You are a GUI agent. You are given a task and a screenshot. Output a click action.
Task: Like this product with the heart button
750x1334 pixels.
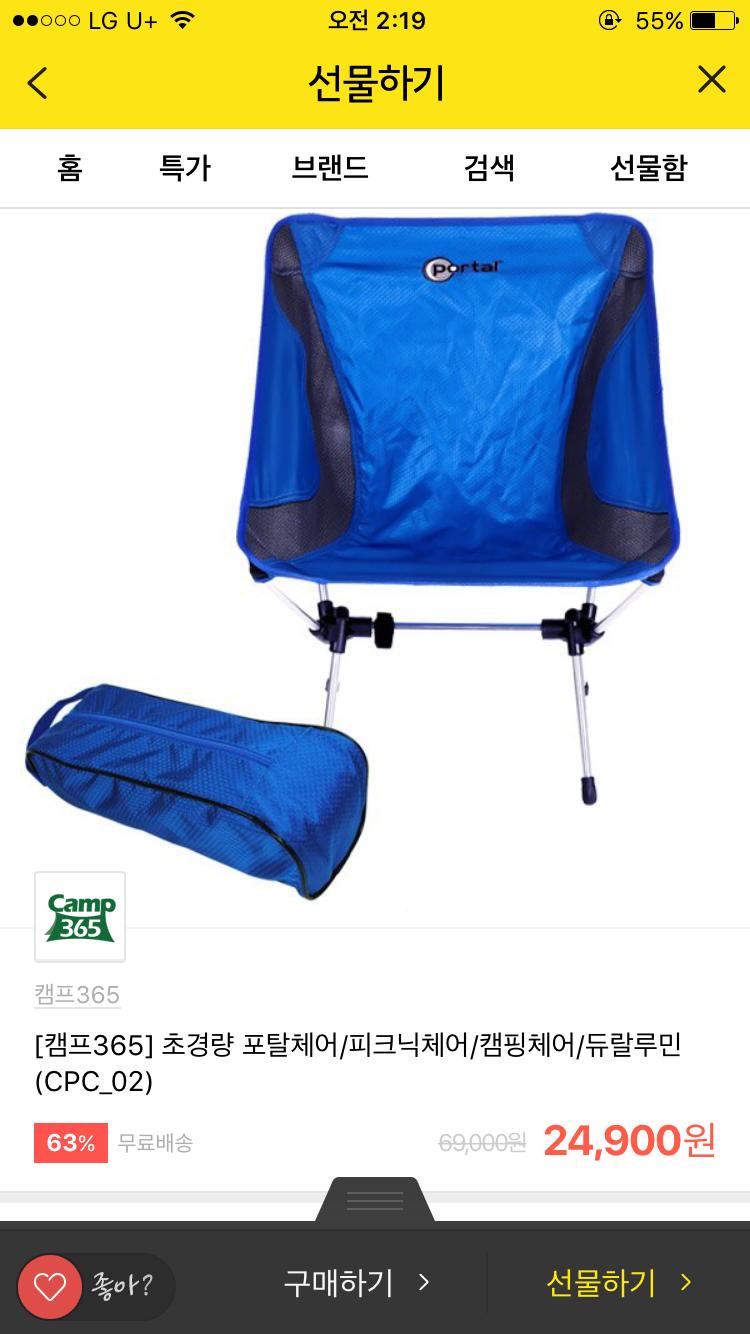[50, 1286]
